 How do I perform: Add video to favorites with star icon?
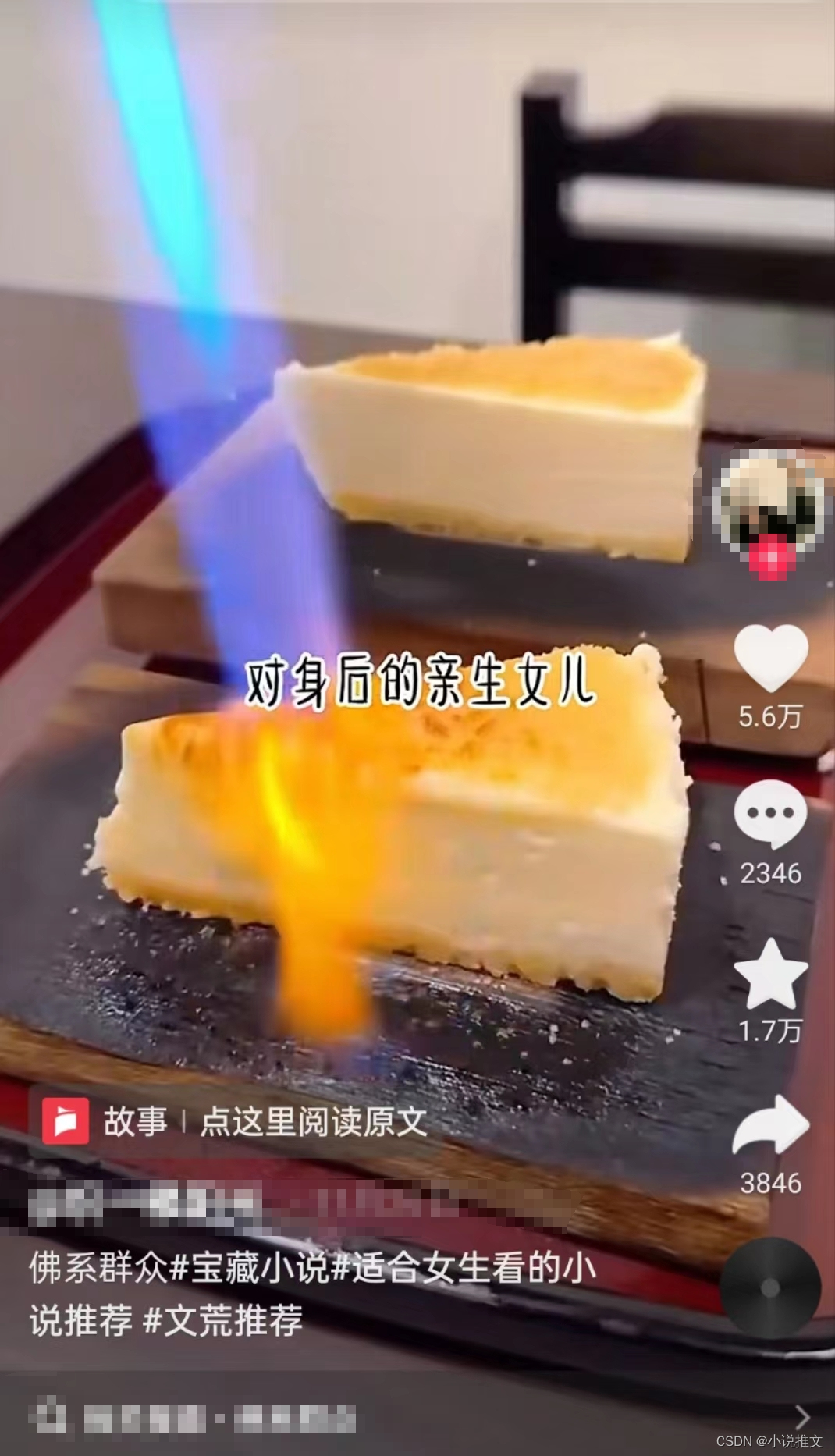[x=770, y=975]
